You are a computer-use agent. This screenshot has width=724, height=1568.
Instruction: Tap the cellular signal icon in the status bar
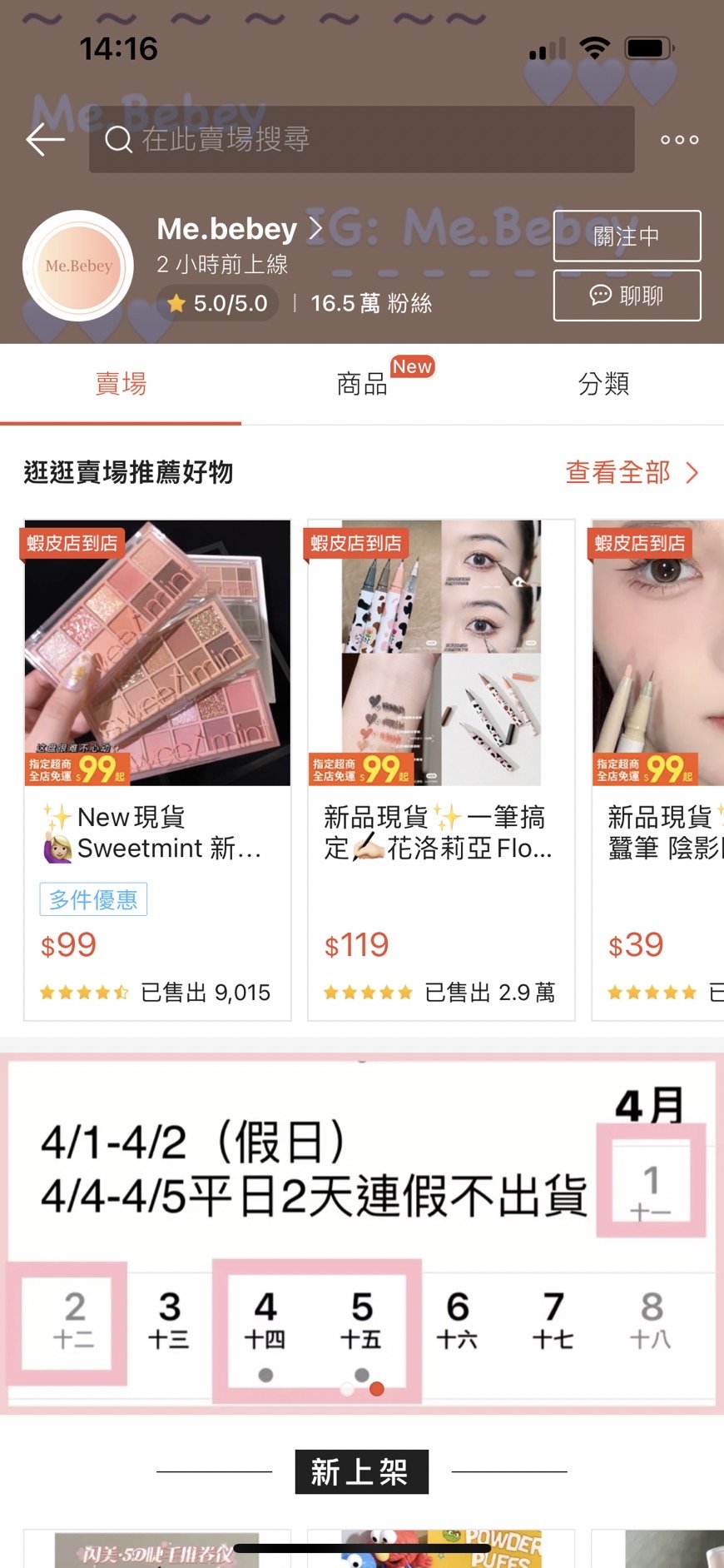[545, 49]
